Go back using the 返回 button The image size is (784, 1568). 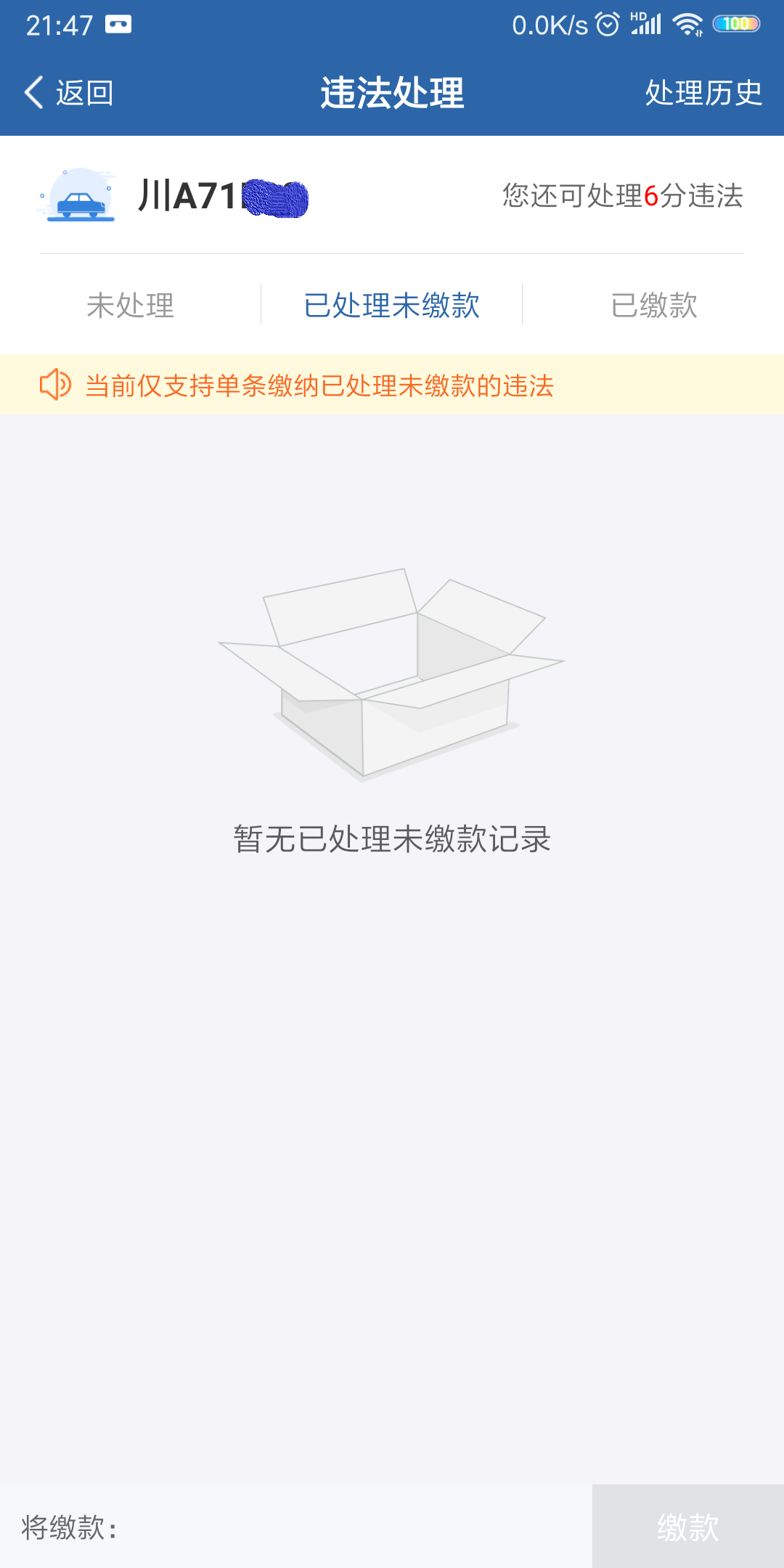coord(70,93)
